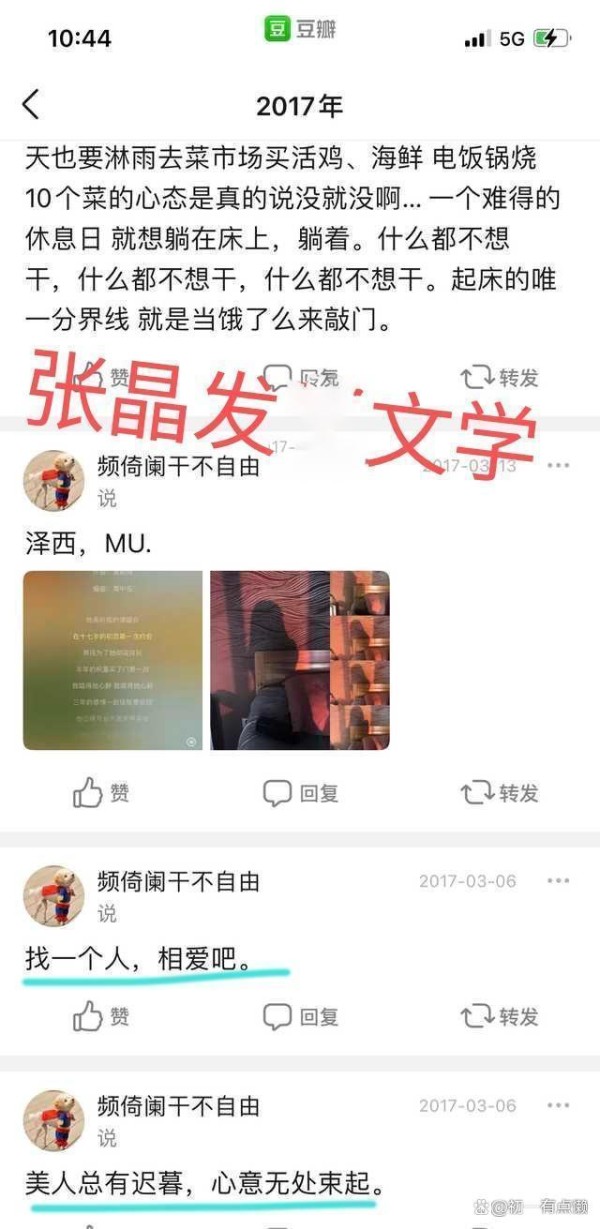Open the author's avatar on the "泽西，MU." post
600x1229 pixels.
pos(54,480)
